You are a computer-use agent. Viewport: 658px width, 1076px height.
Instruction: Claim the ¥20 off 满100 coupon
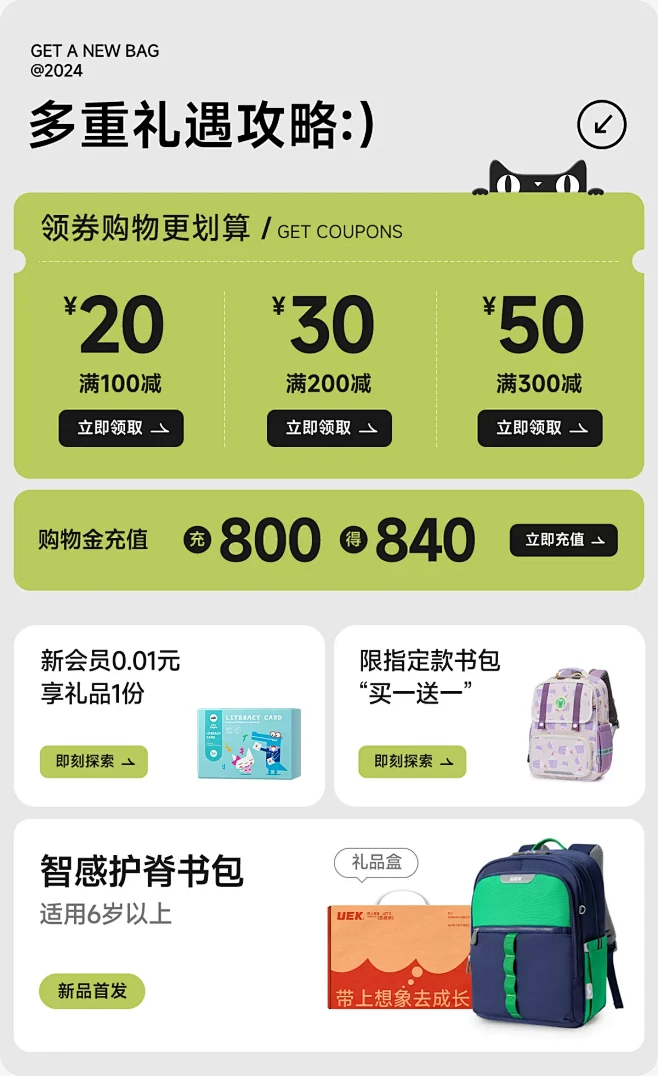[121, 428]
